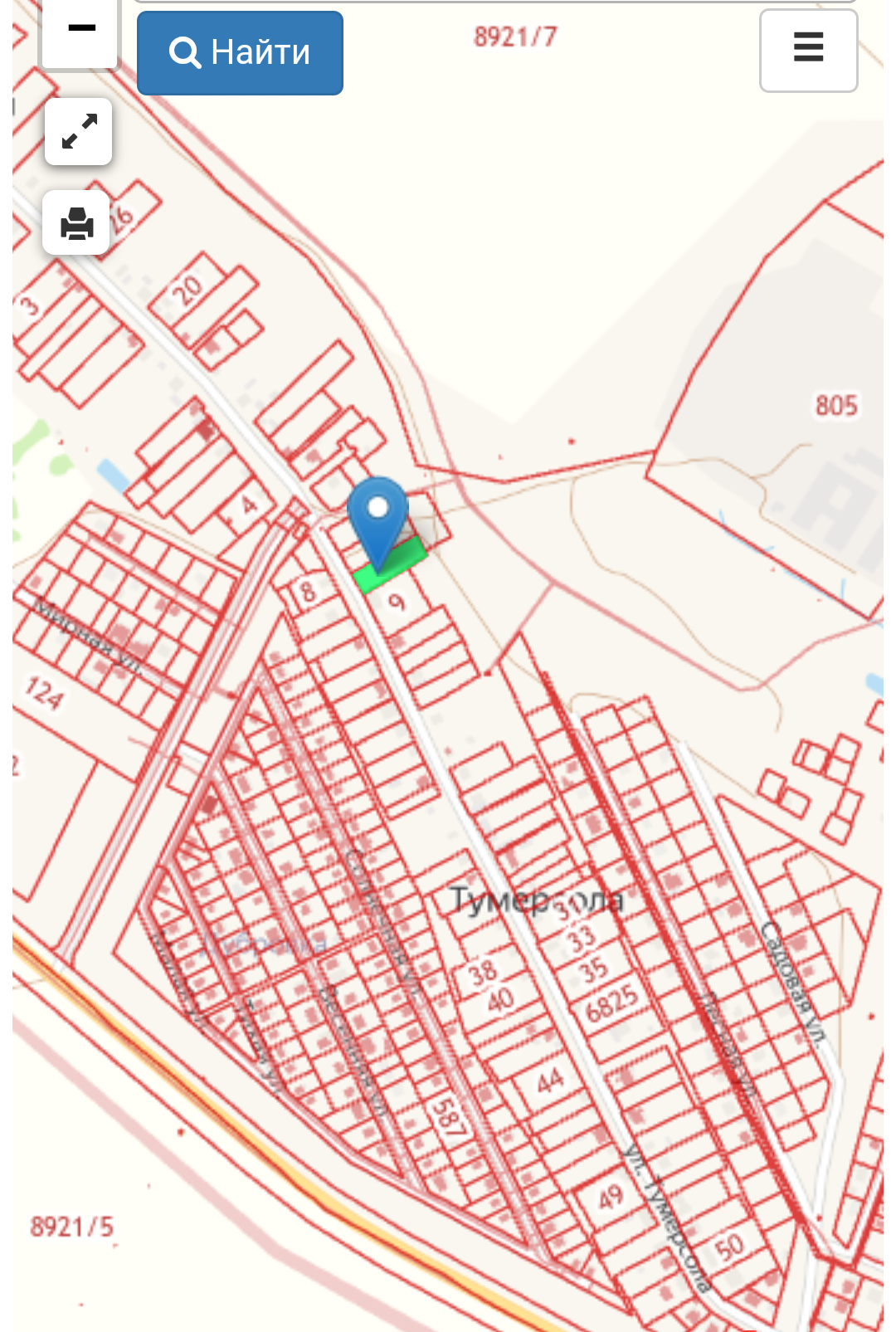The image size is (896, 1332).
Task: Expand the map to fullscreen
Action: (79, 132)
